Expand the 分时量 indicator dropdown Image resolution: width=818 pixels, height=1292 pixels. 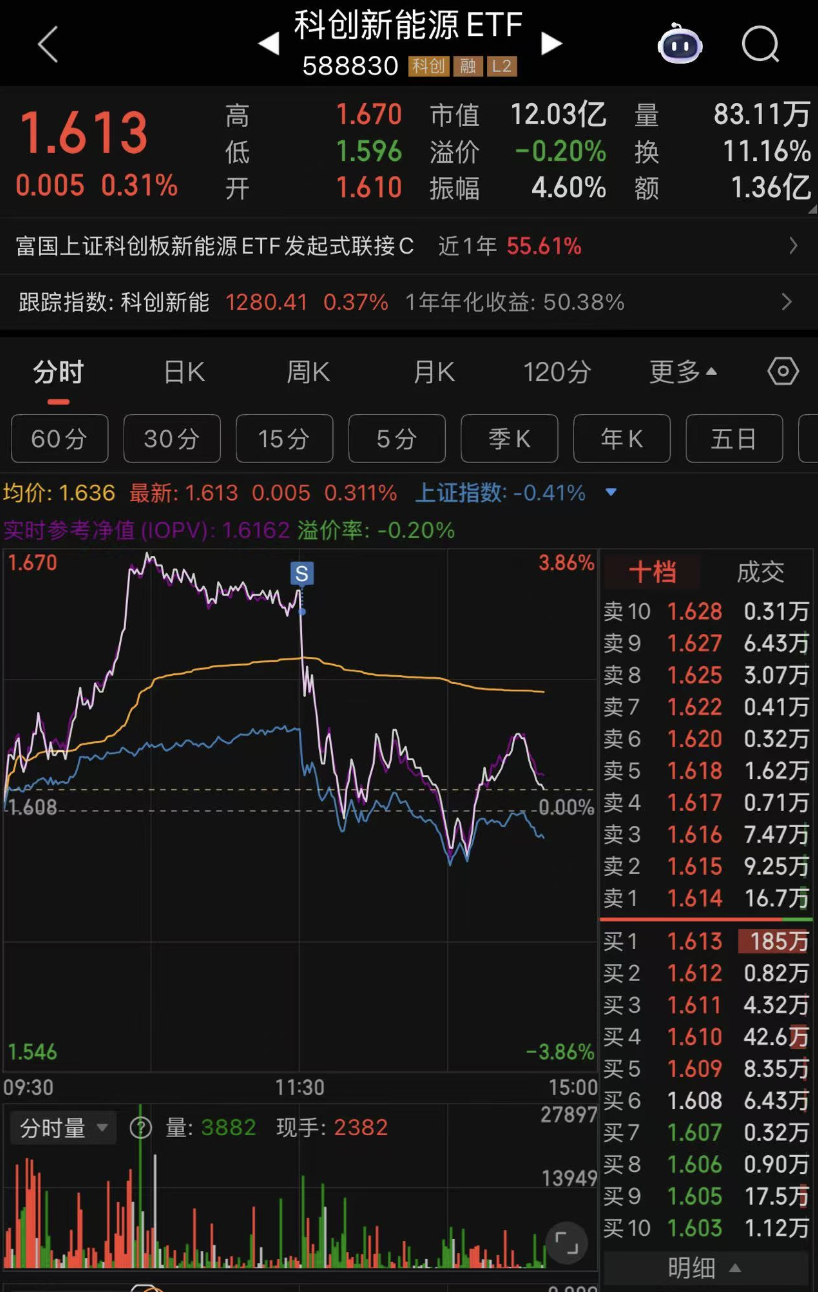pyautogui.click(x=64, y=1128)
